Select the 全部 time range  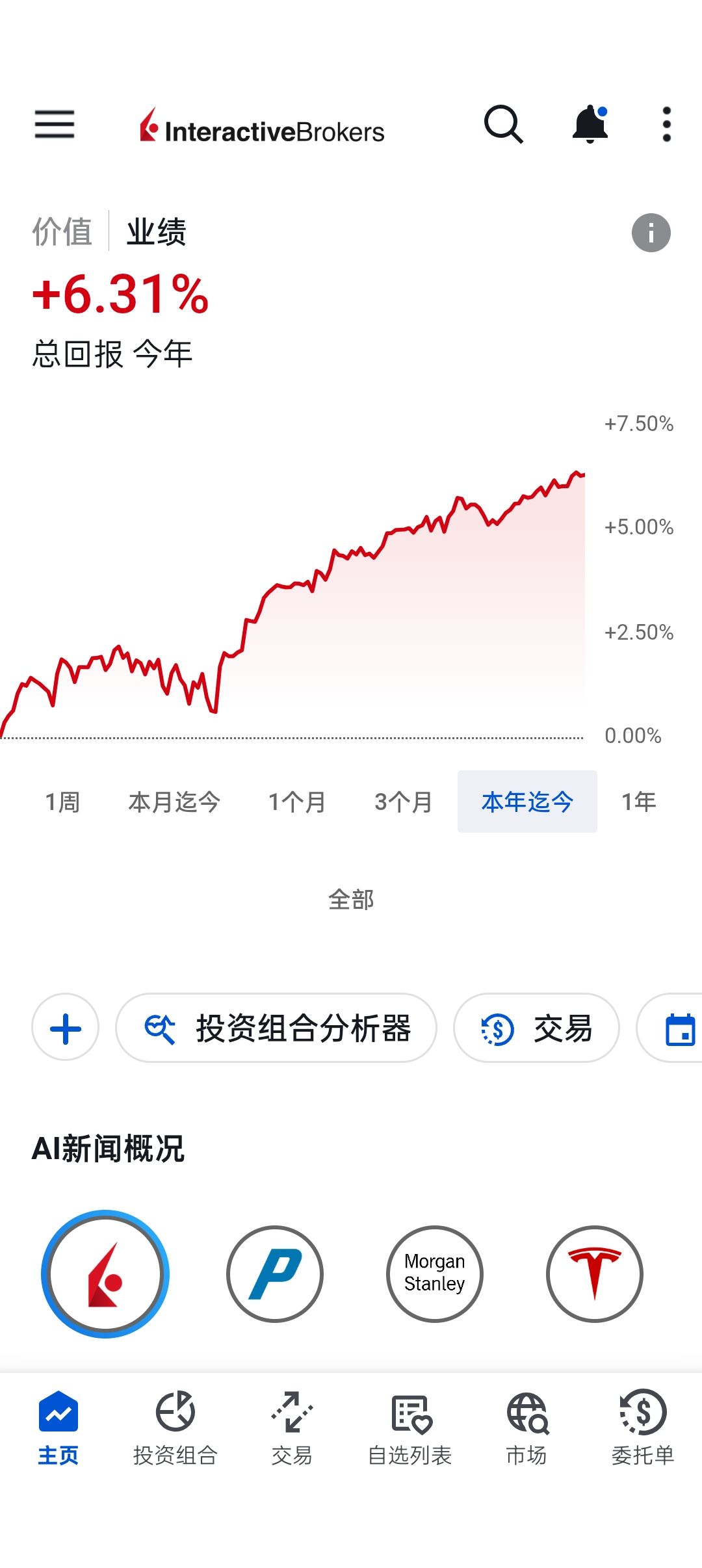(x=351, y=900)
